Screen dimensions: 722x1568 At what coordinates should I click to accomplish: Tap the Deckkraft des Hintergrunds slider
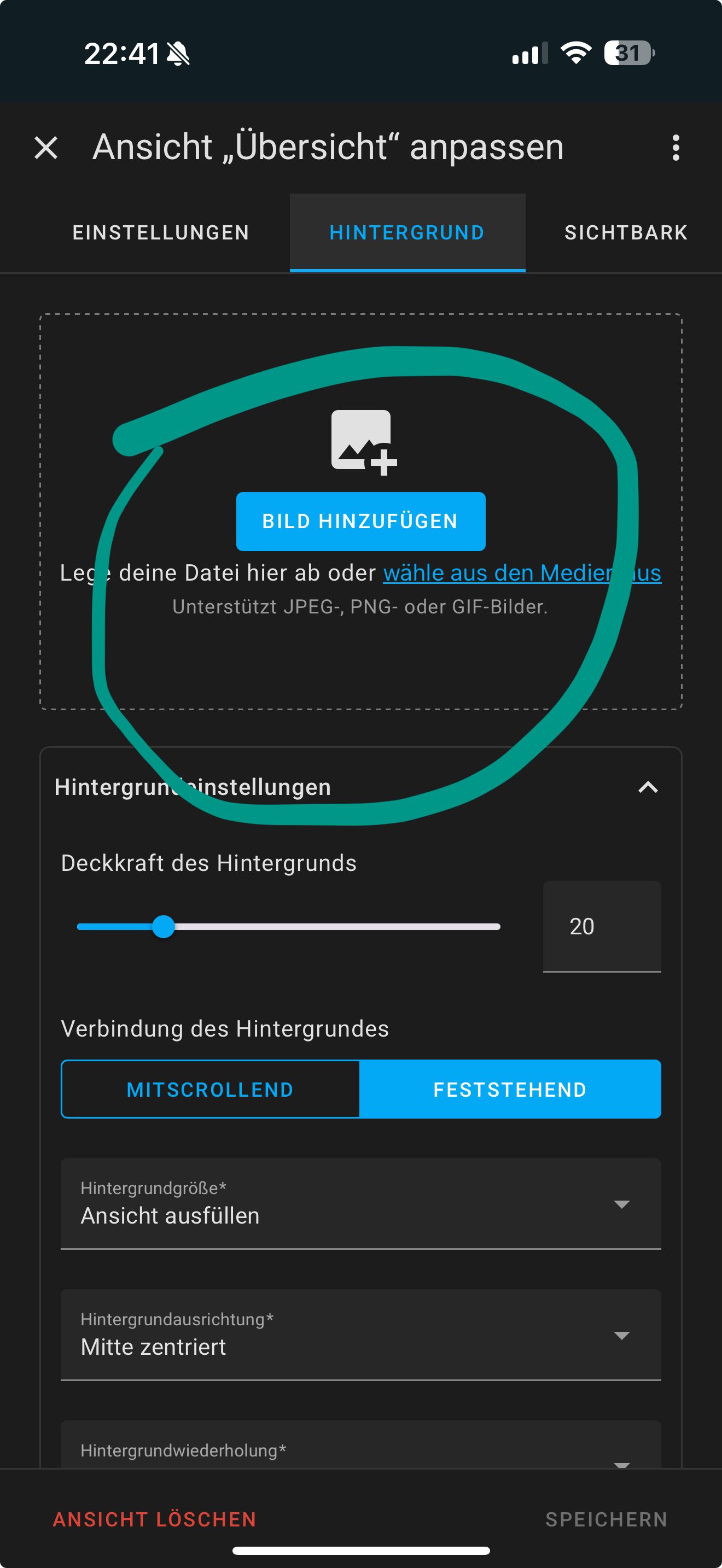click(288, 927)
